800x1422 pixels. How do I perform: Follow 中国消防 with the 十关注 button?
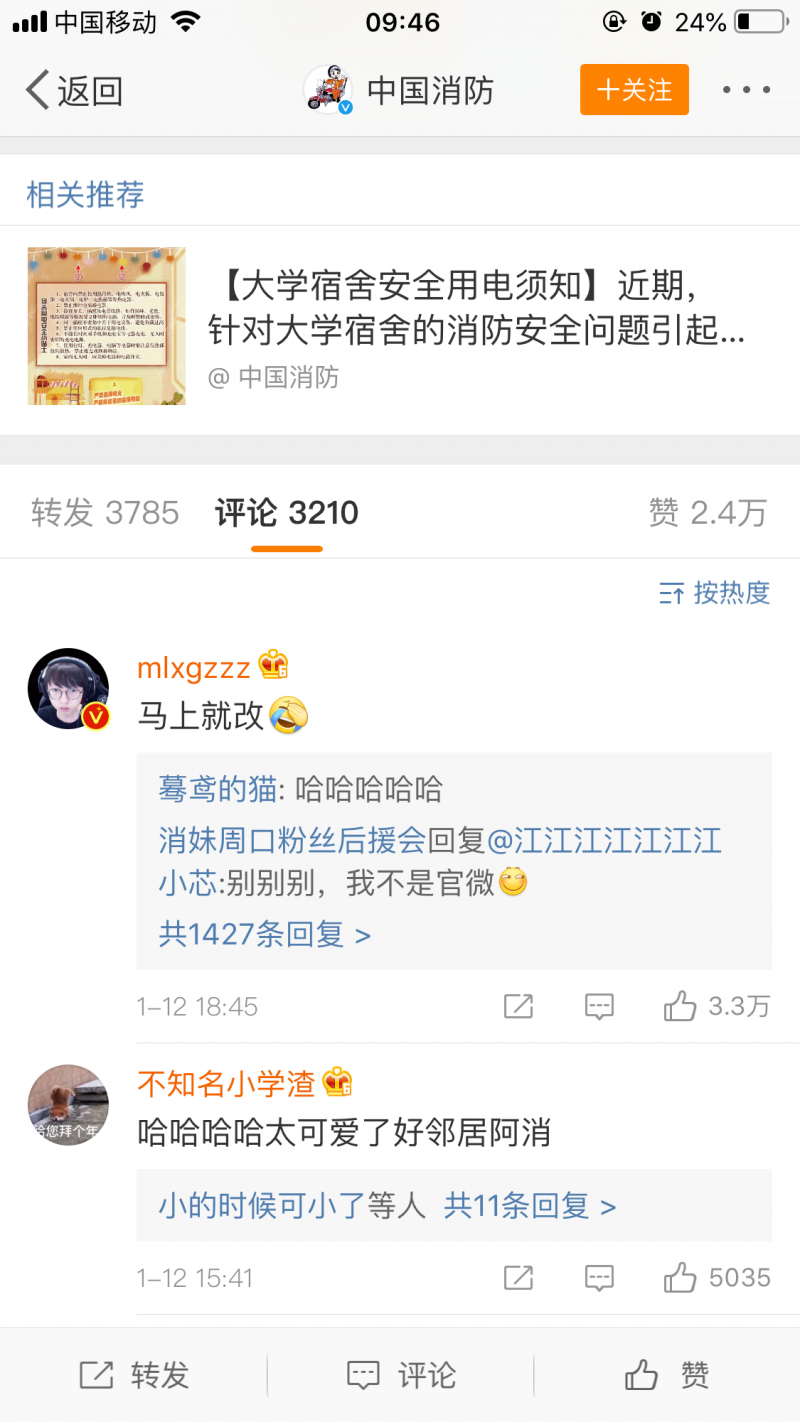[x=634, y=90]
